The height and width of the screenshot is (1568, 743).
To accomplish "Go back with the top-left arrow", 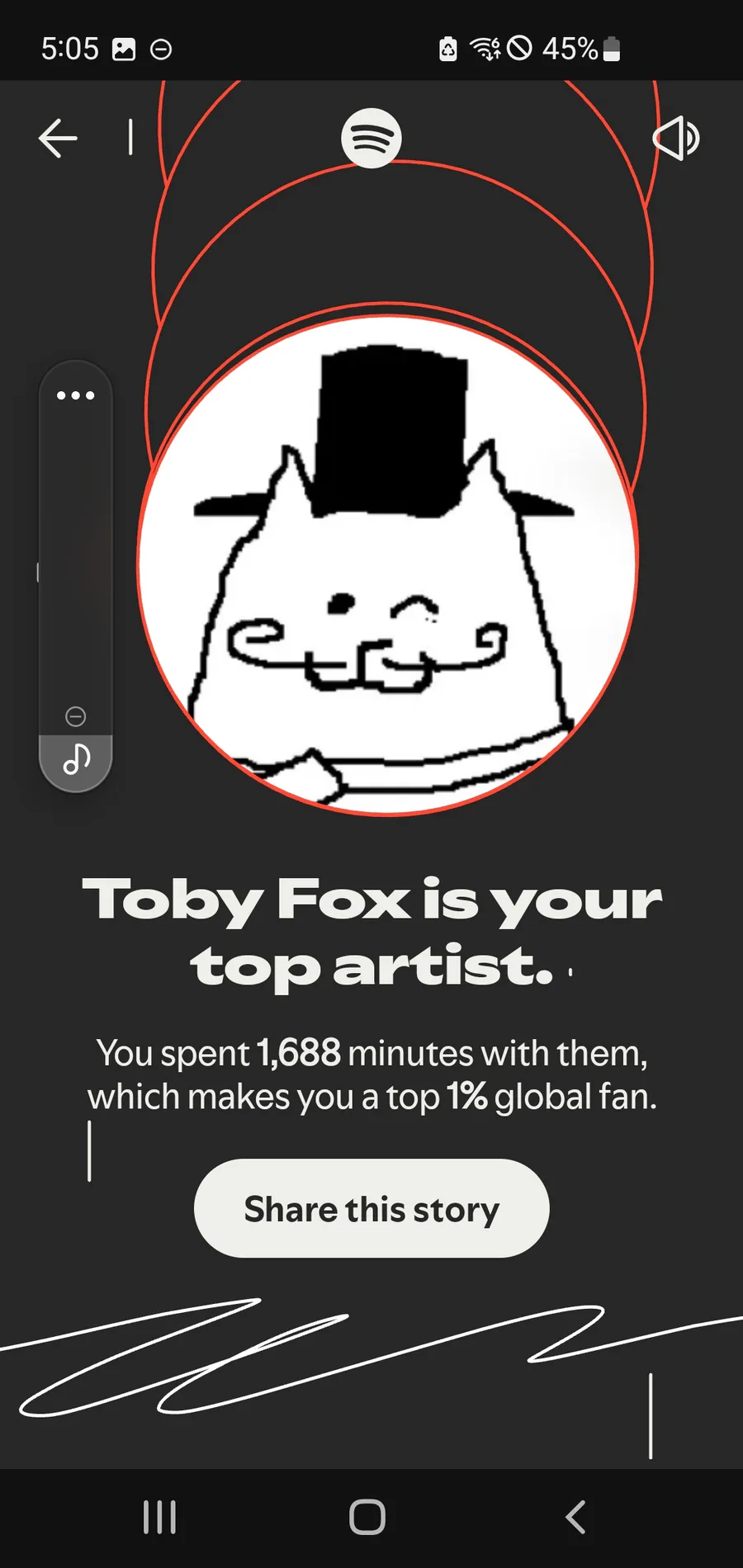I will tap(58, 138).
